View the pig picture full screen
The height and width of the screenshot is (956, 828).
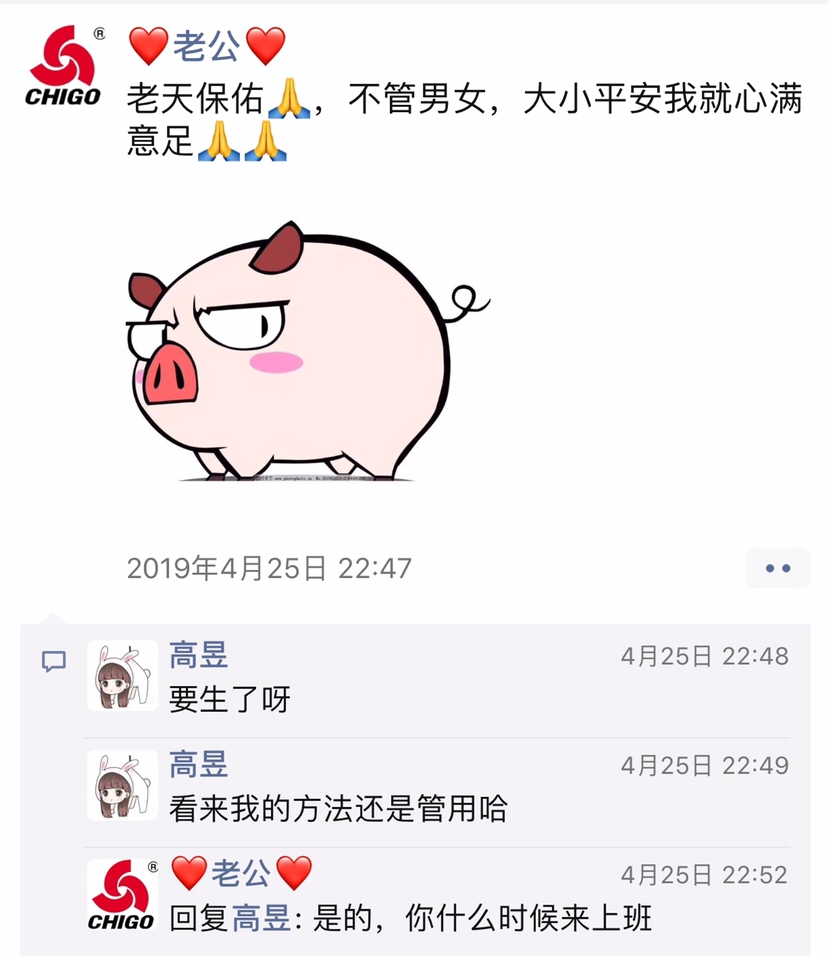(305, 352)
